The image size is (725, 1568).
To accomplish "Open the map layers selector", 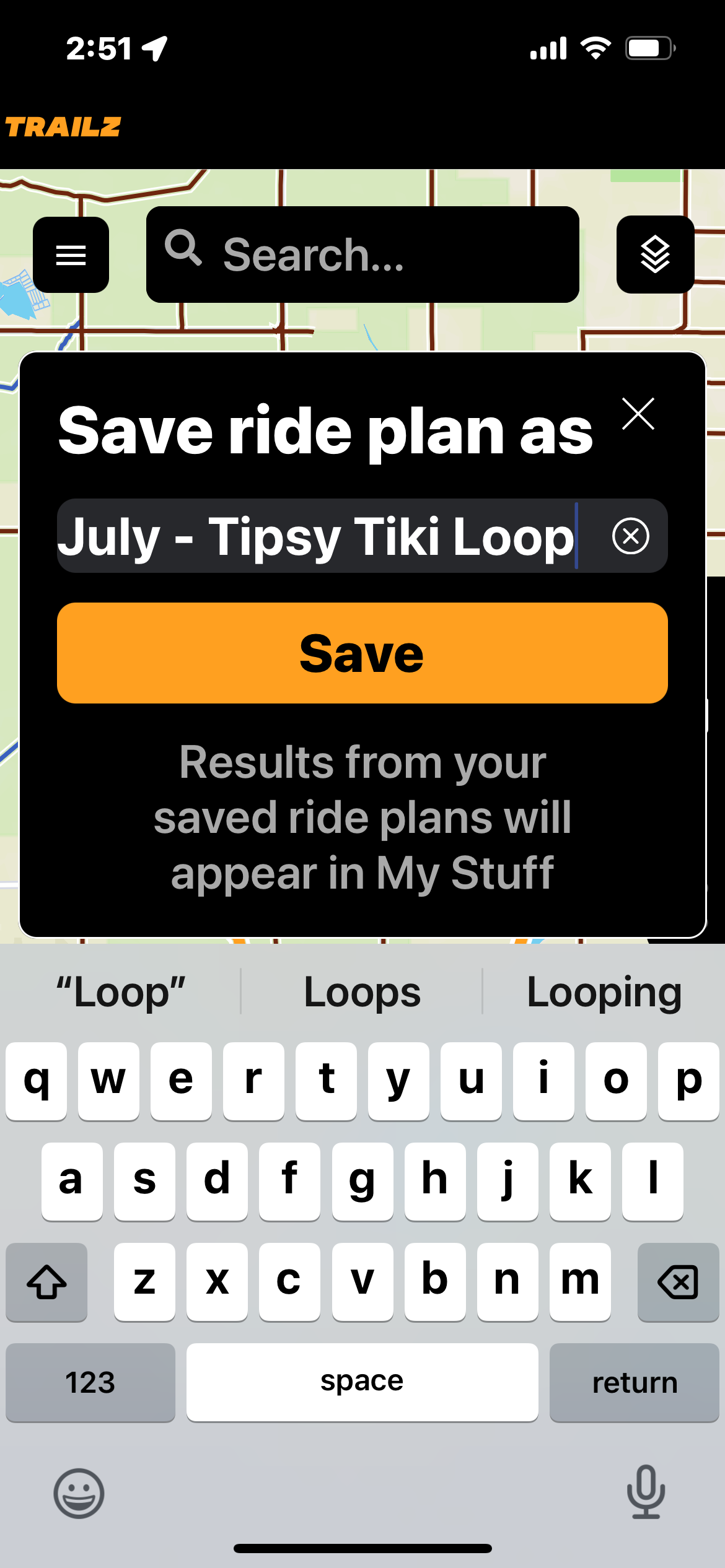I will [655, 255].
